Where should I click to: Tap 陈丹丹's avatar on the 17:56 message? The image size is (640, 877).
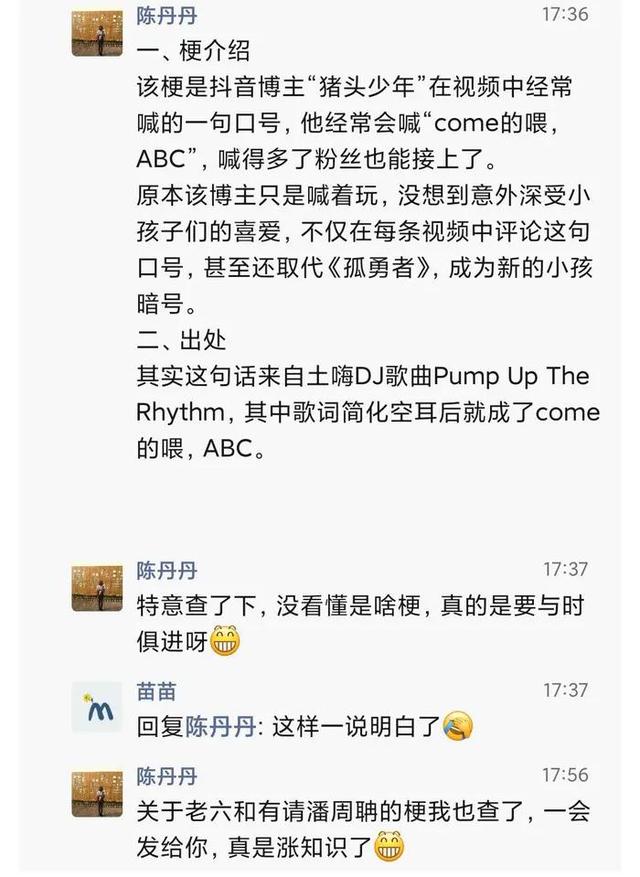tap(97, 792)
